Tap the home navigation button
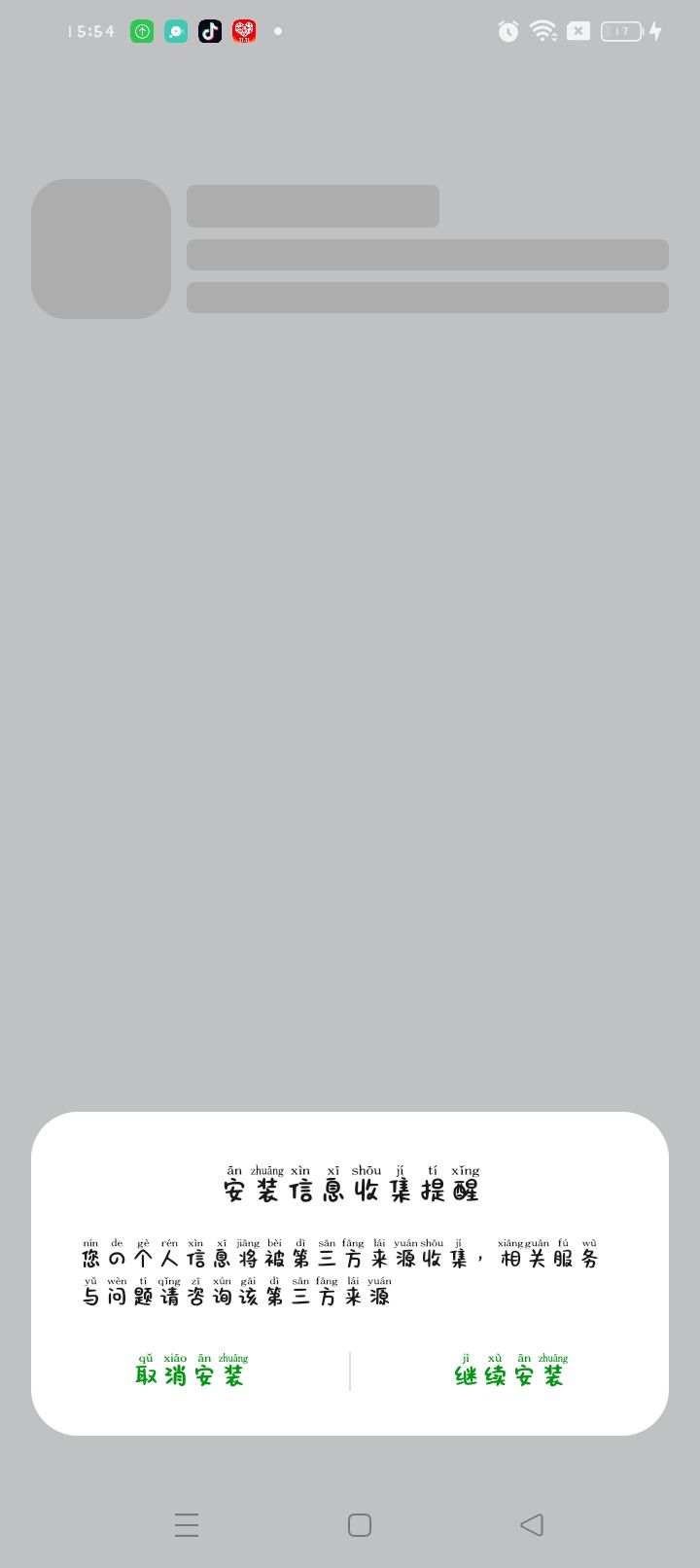 coord(360,1524)
